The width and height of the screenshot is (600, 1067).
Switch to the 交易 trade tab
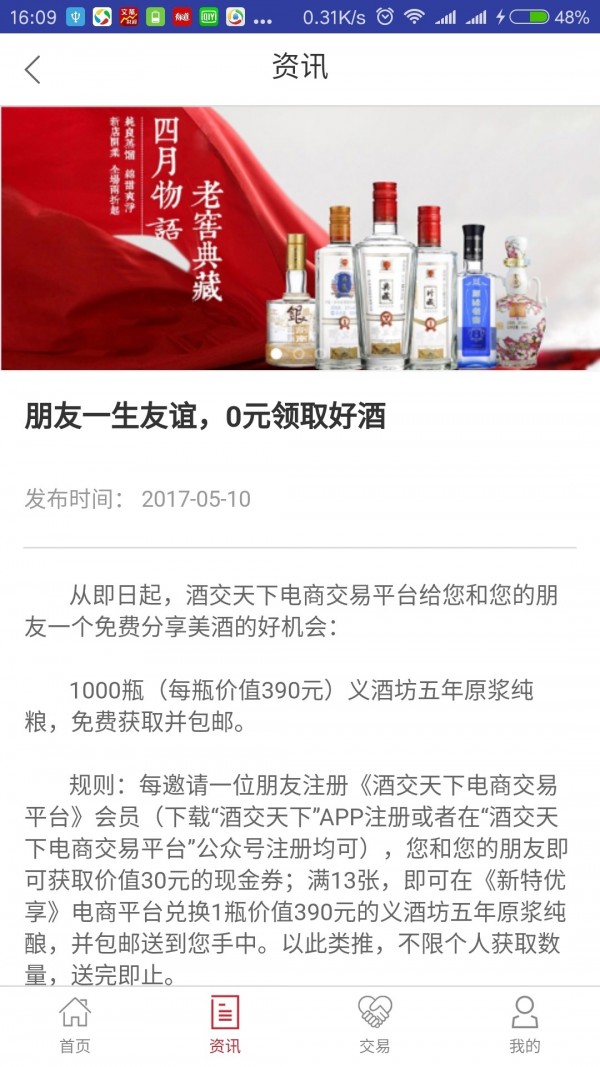pyautogui.click(x=375, y=1025)
